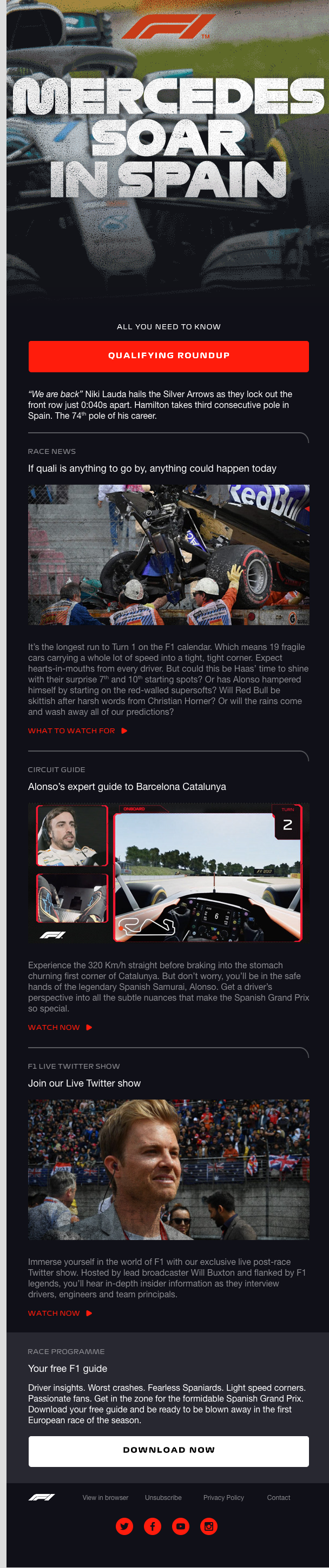Open the F1 Facebook page icon
Screen dimensions: 329x1568
[152, 1526]
